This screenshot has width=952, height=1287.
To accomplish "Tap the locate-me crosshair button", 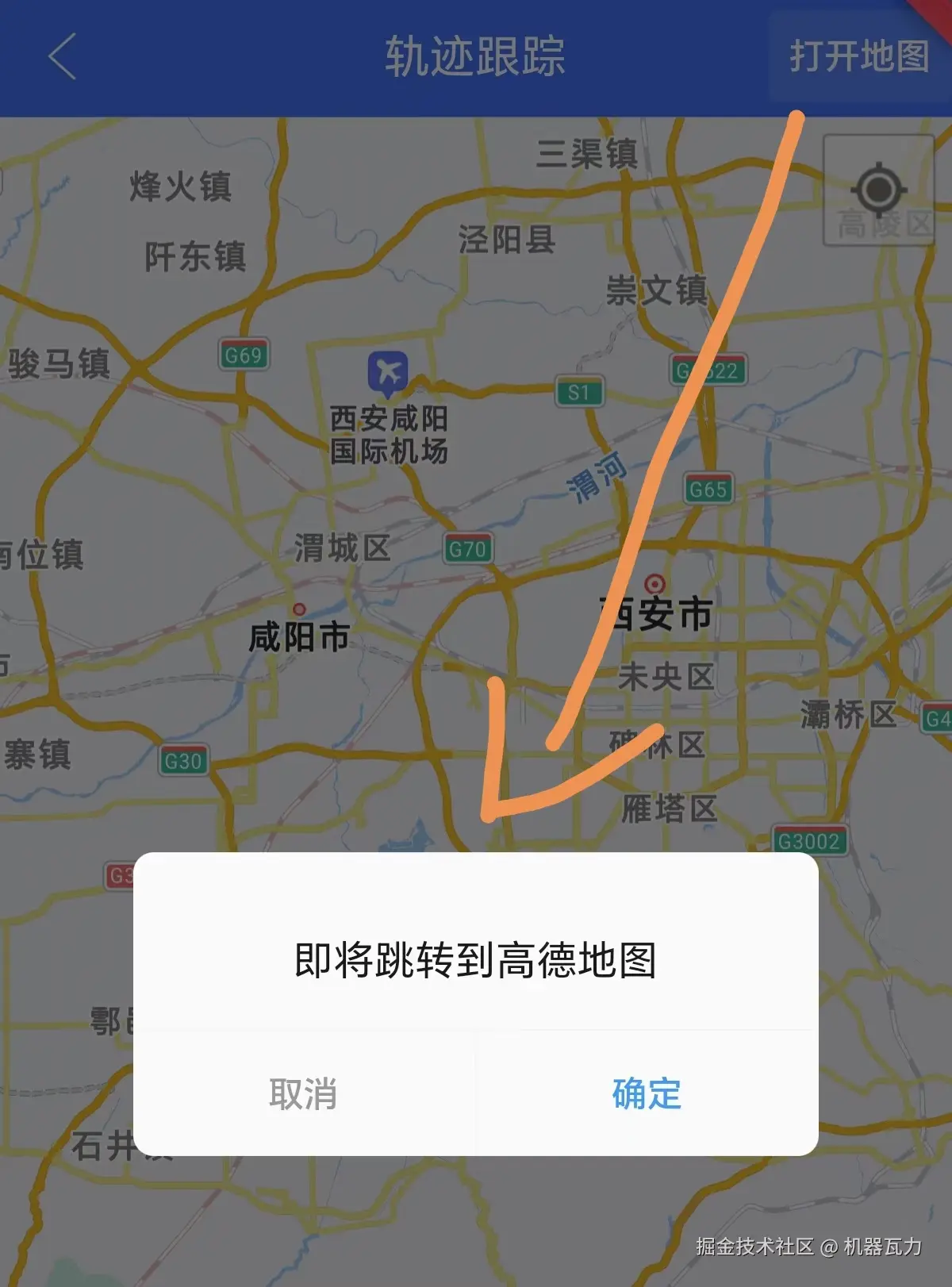I will click(879, 190).
